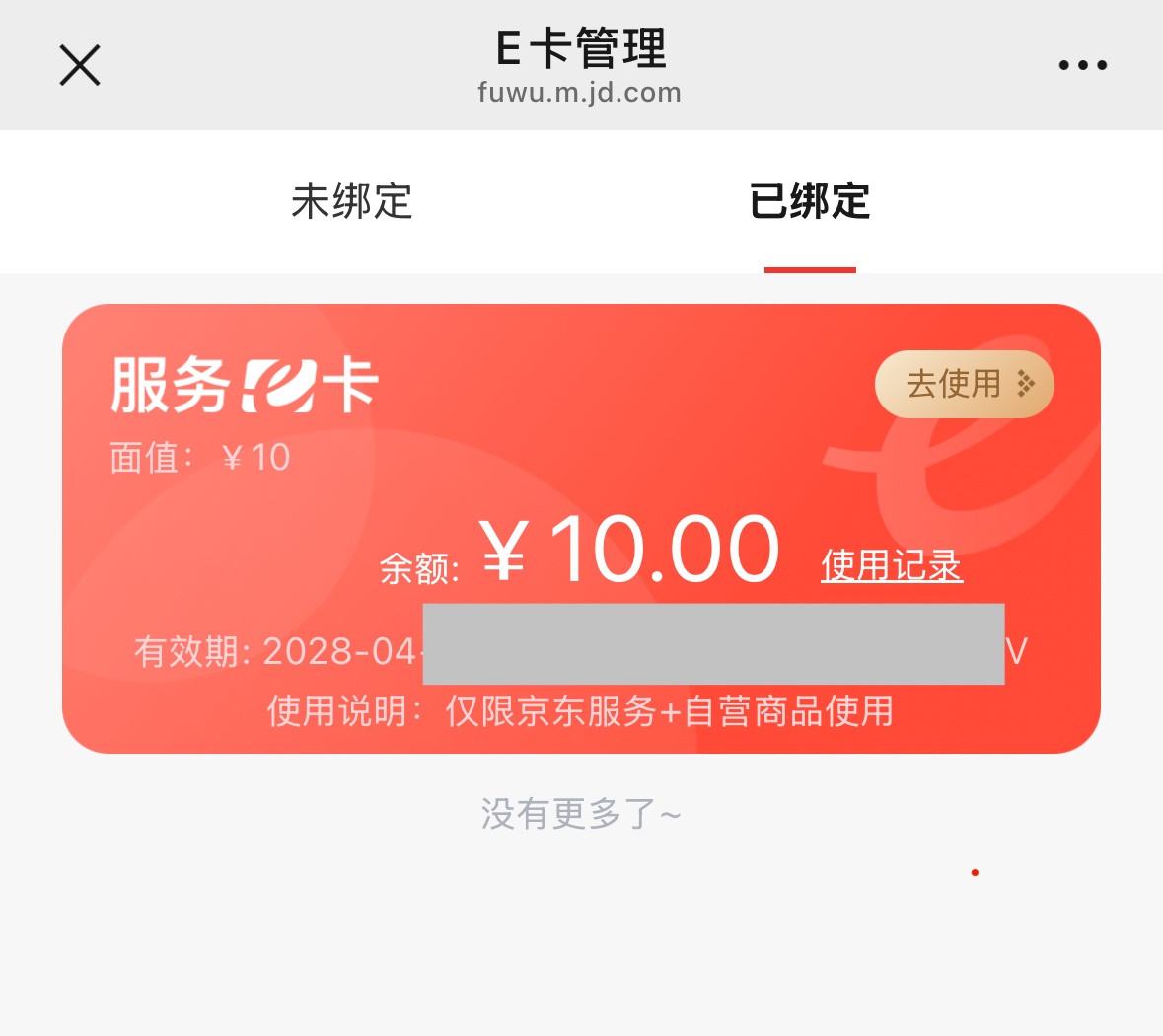Screen dimensions: 1163x1036
Task: Tap the 去使用 button
Action: [964, 384]
